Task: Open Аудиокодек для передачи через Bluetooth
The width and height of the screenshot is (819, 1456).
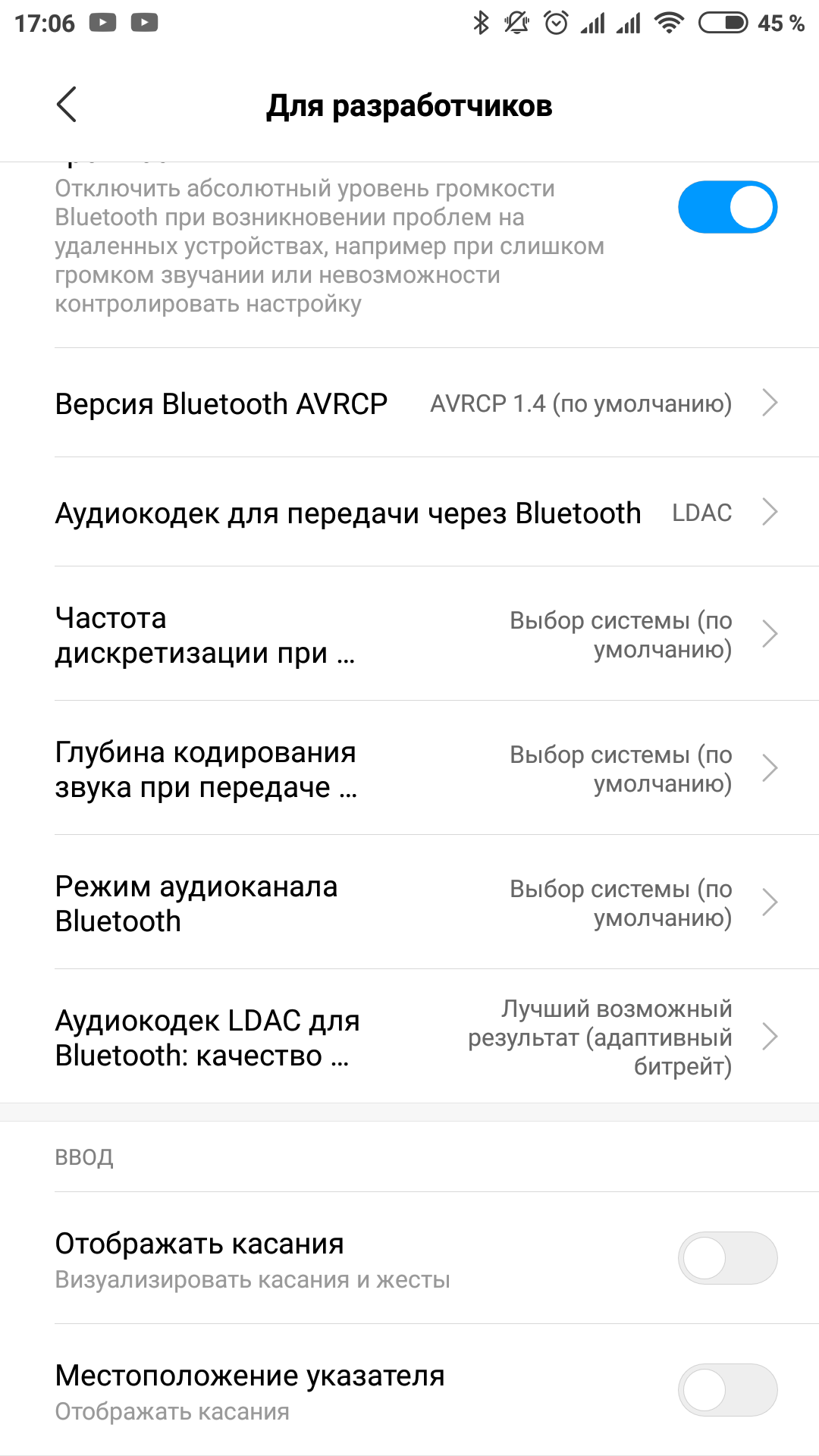Action: pyautogui.click(x=409, y=512)
